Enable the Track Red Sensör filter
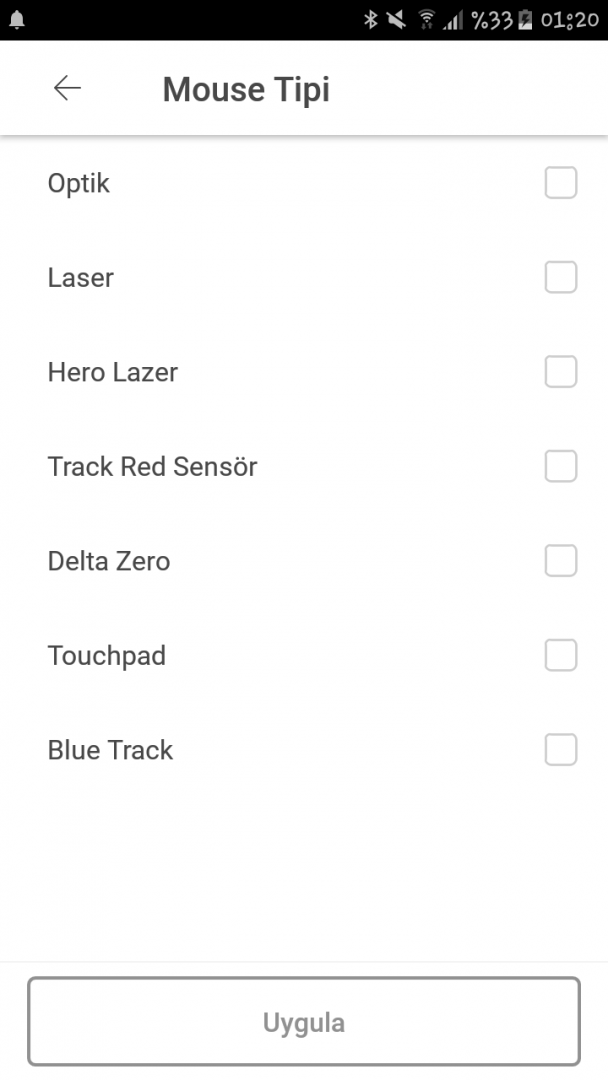 (560, 466)
